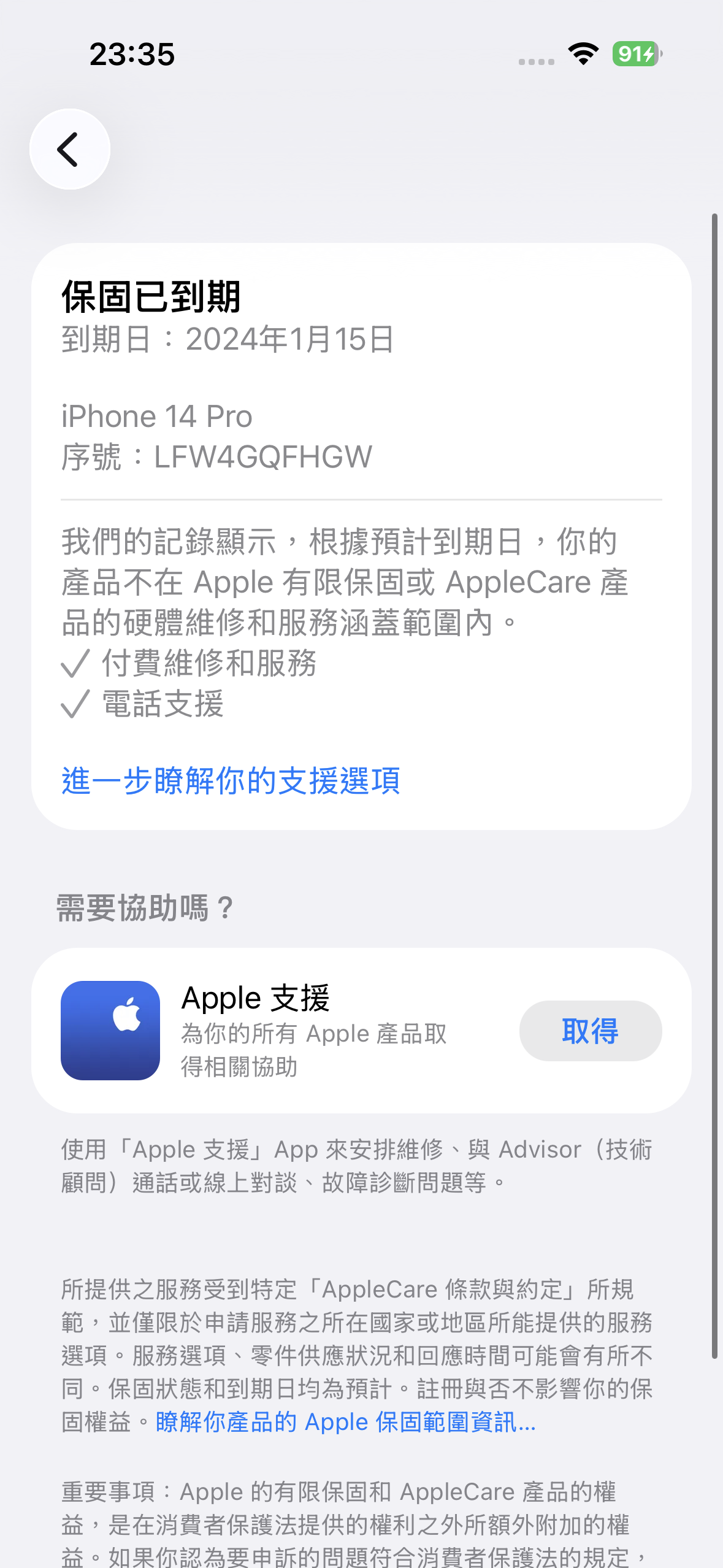Go back using the top-left arrow

pyautogui.click(x=69, y=149)
